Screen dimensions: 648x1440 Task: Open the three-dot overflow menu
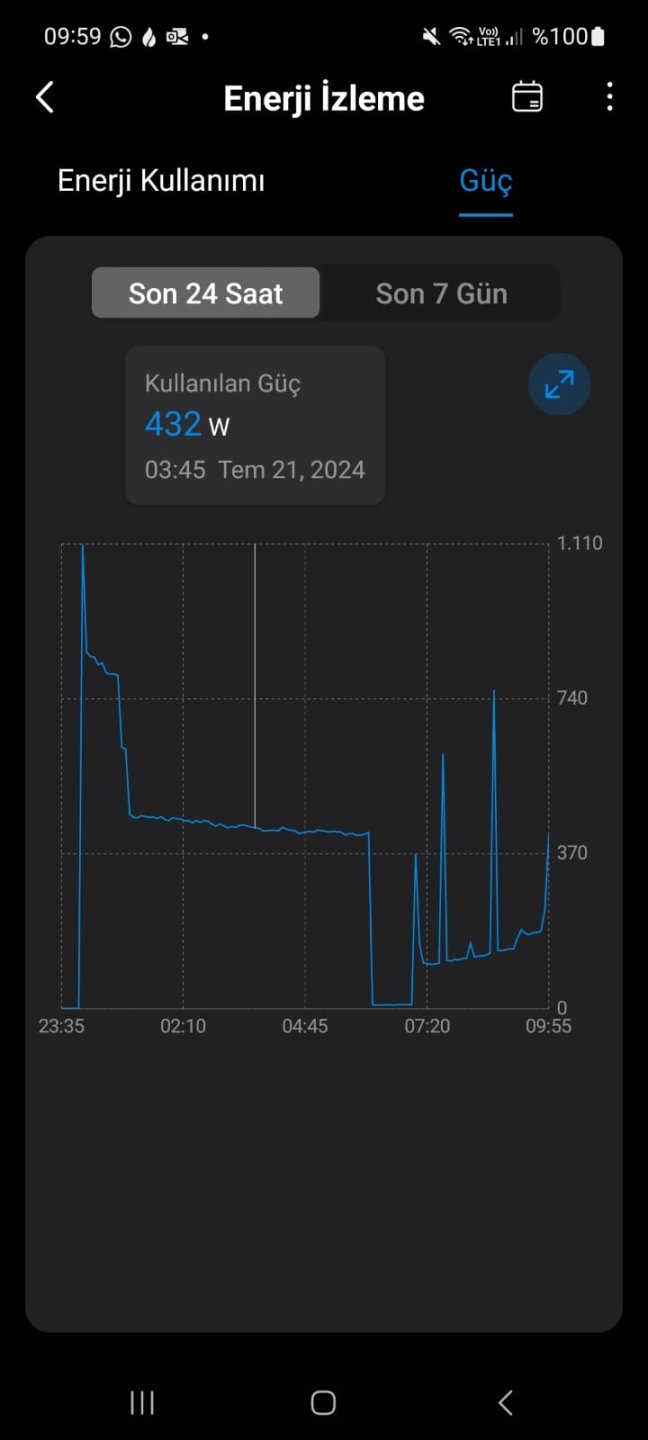click(x=609, y=97)
